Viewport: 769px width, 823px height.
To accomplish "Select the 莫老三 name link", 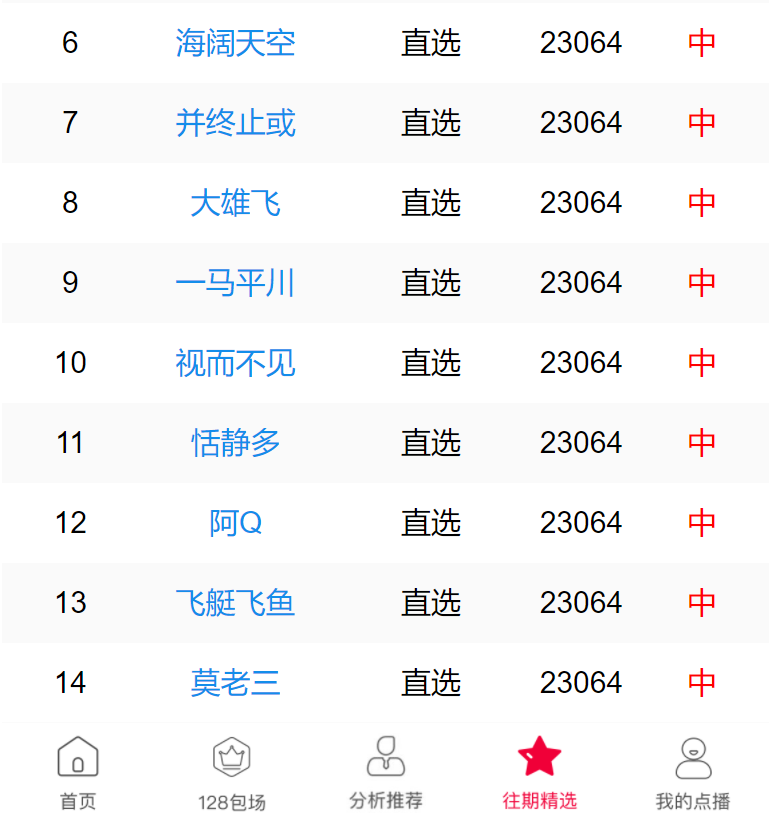I will (x=235, y=683).
